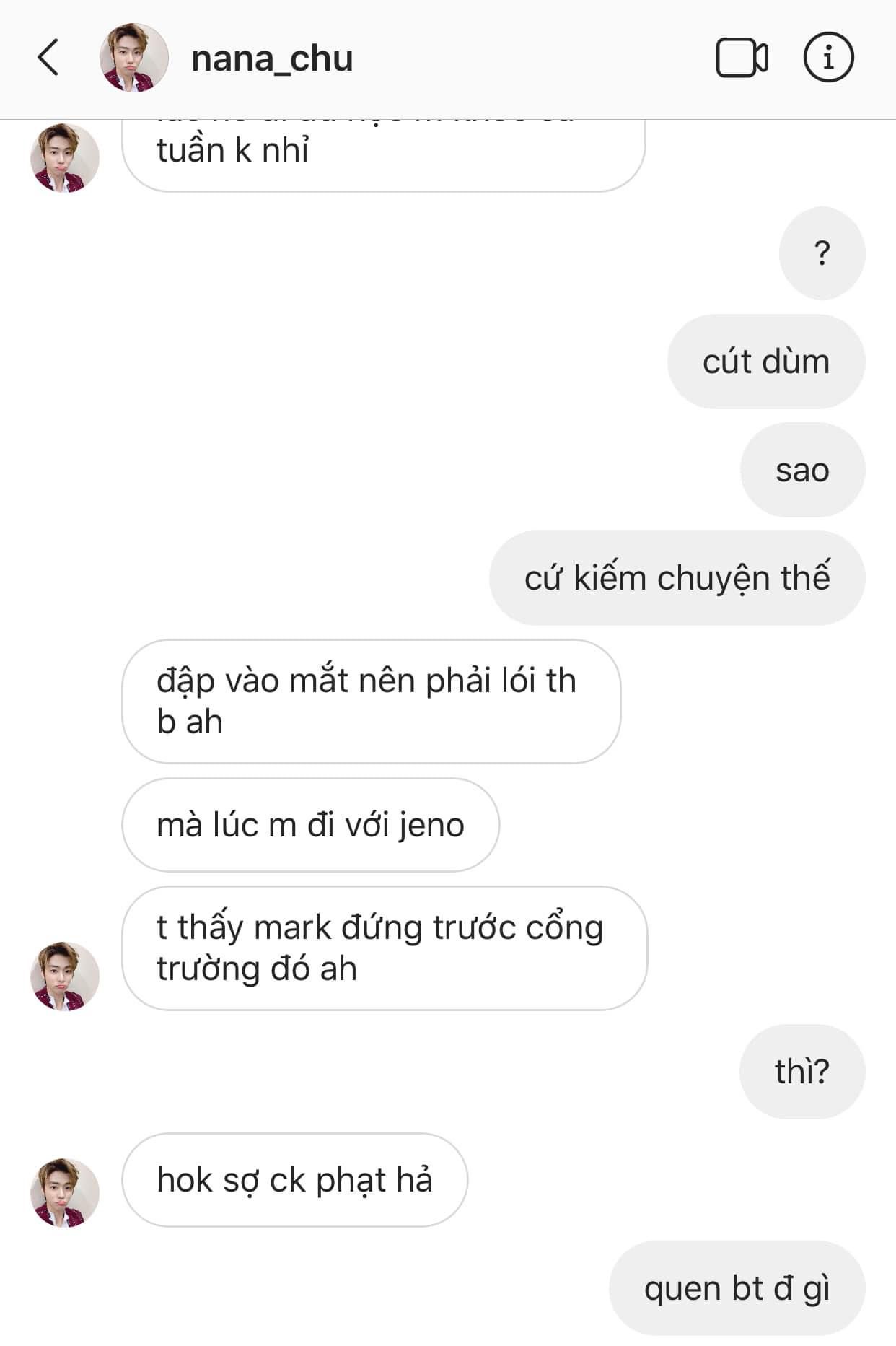Open conversation details info icon
Viewport: 896px width, 1346px height.
point(828,58)
